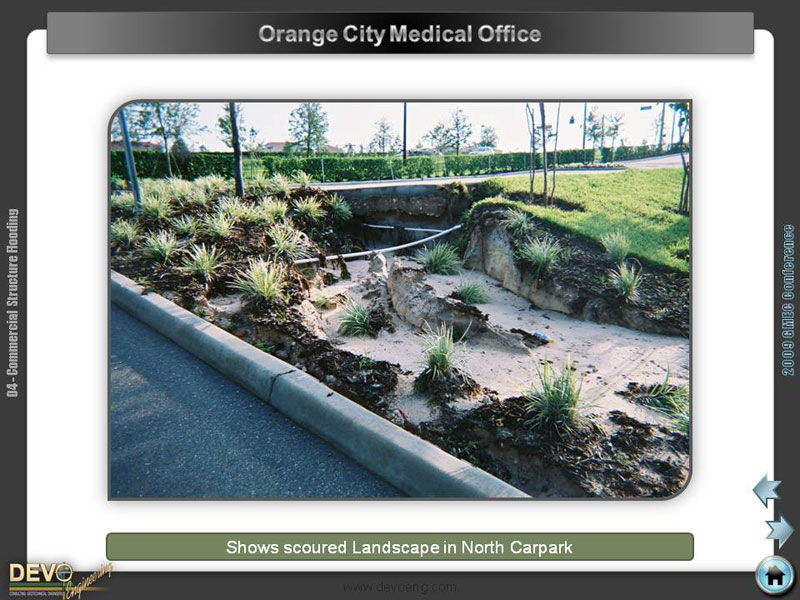Screen dimensions: 800x600
Task: Return to the home menu
Action: pyautogui.click(x=773, y=575)
